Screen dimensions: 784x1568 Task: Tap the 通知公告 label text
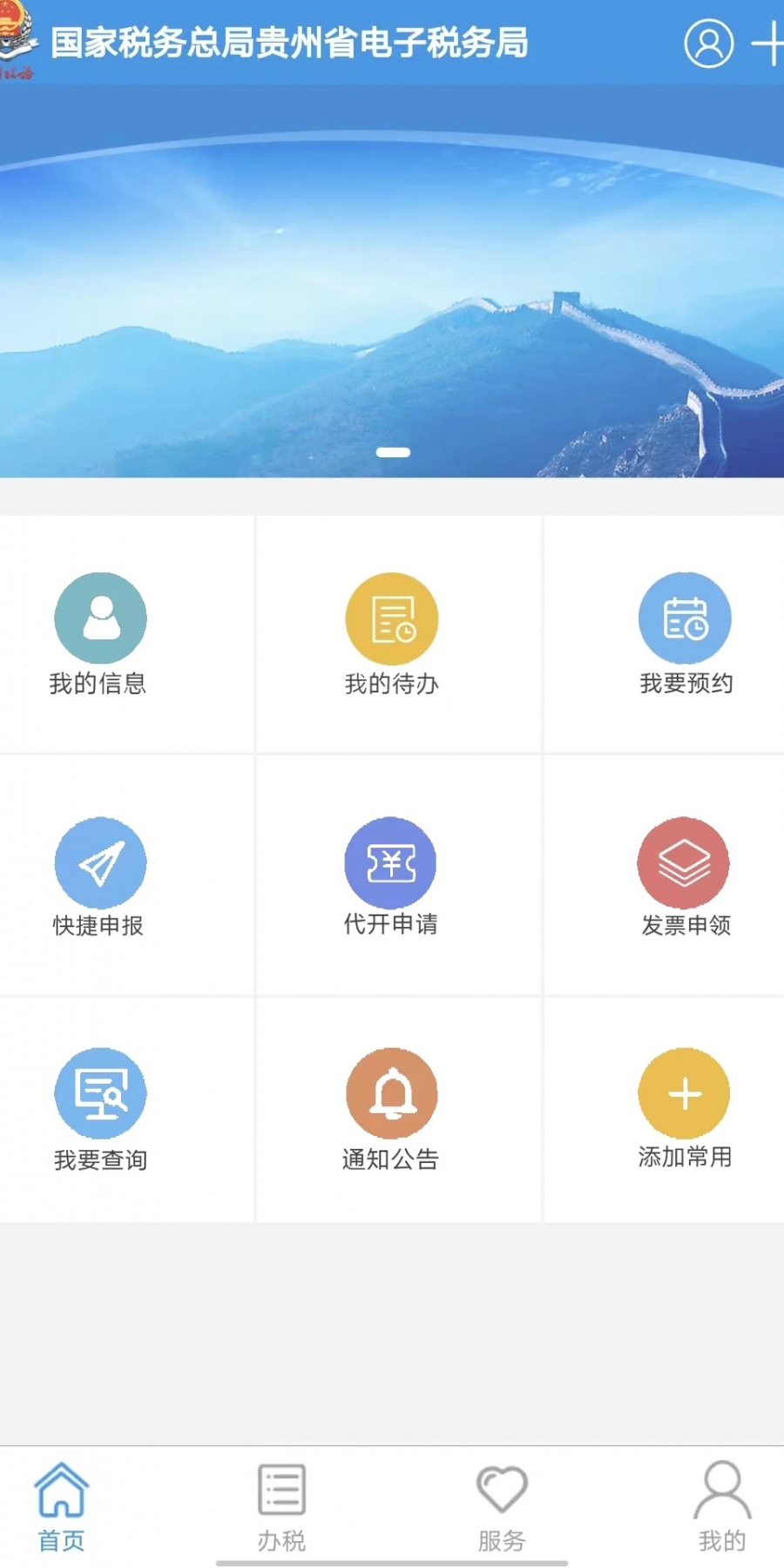(391, 1159)
